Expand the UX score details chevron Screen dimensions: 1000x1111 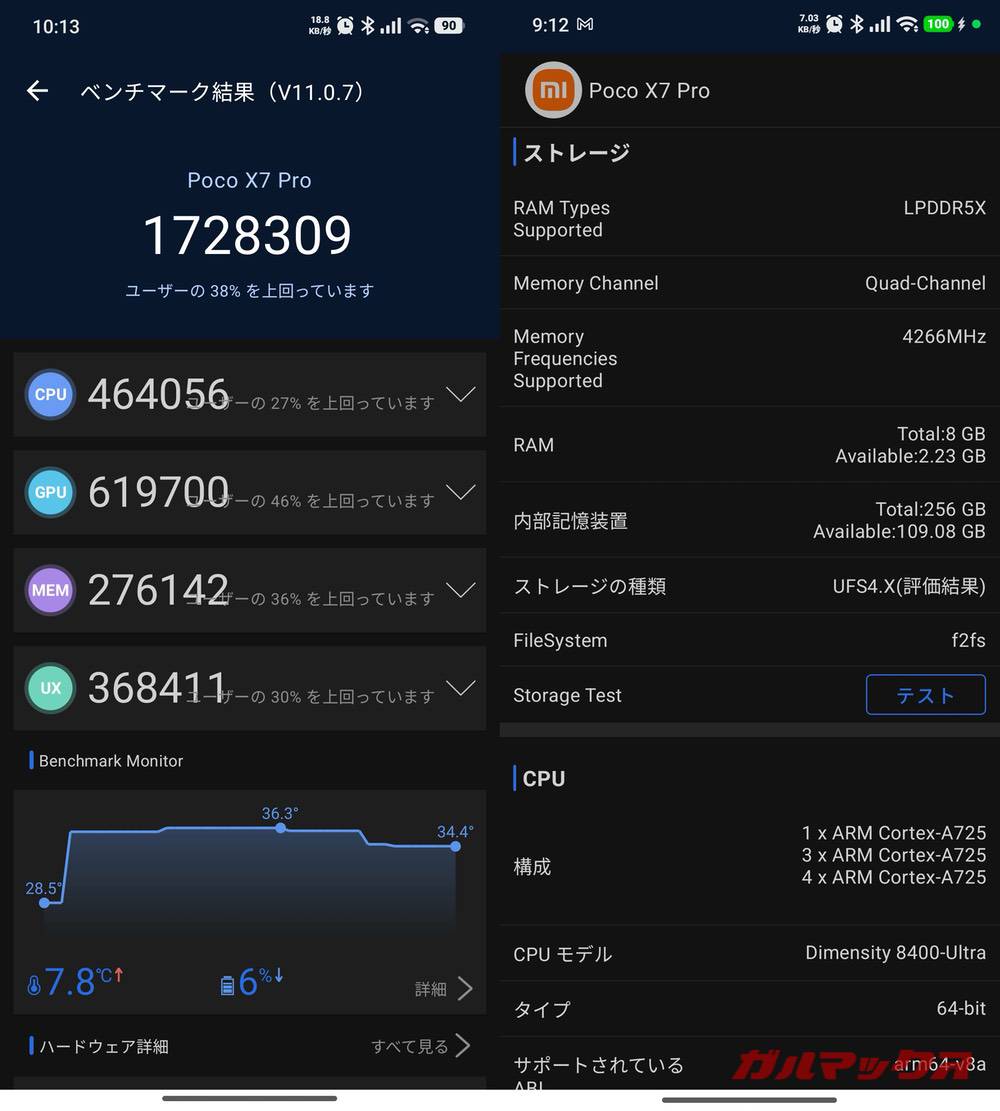pyautogui.click(x=462, y=688)
